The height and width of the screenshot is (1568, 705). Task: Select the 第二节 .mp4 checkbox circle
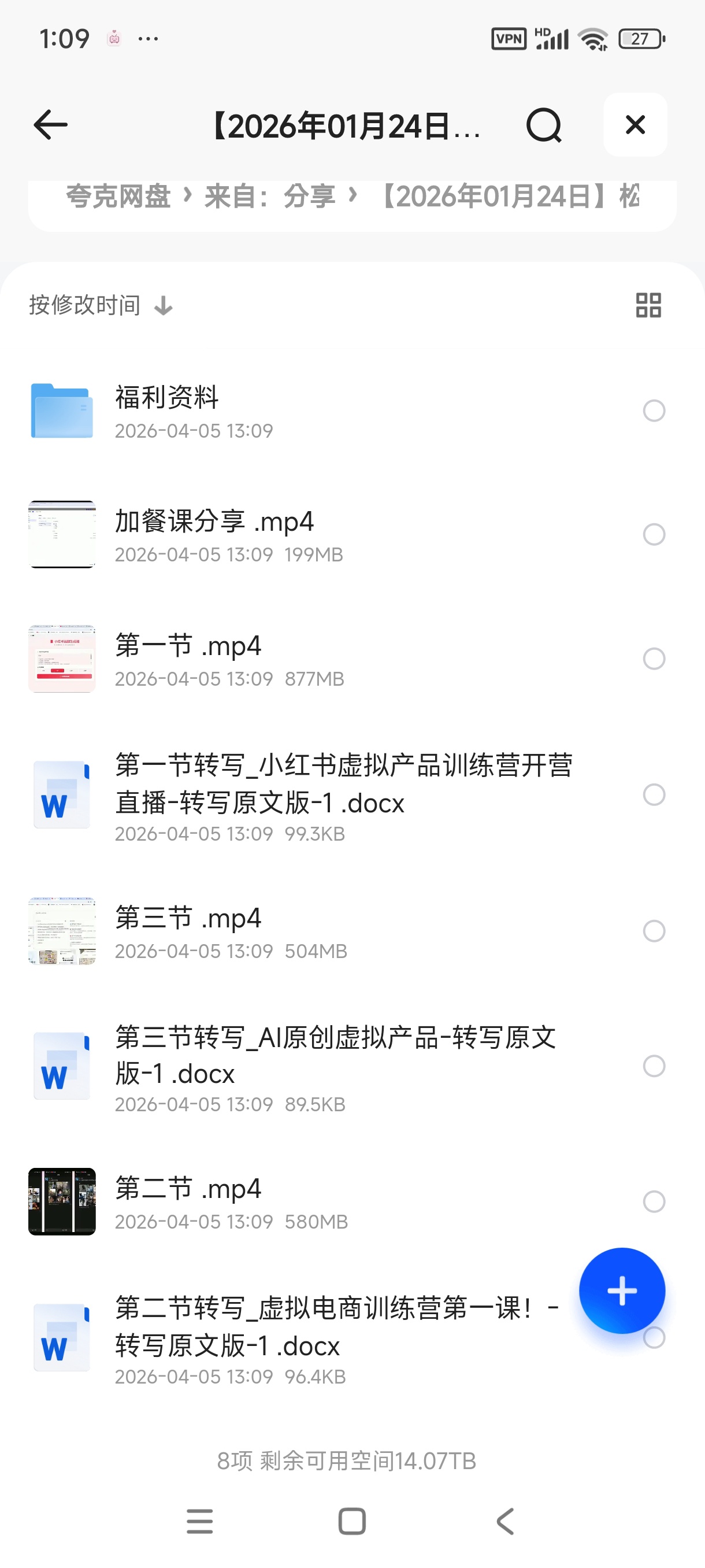coord(654,1201)
